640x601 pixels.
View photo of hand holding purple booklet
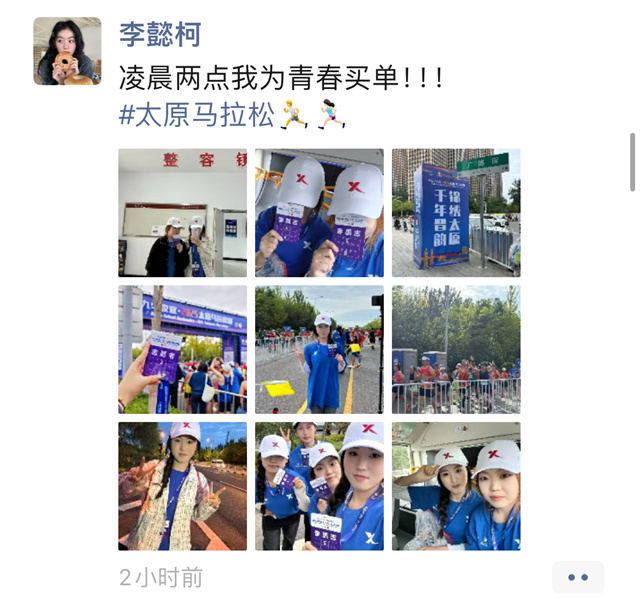[182, 350]
